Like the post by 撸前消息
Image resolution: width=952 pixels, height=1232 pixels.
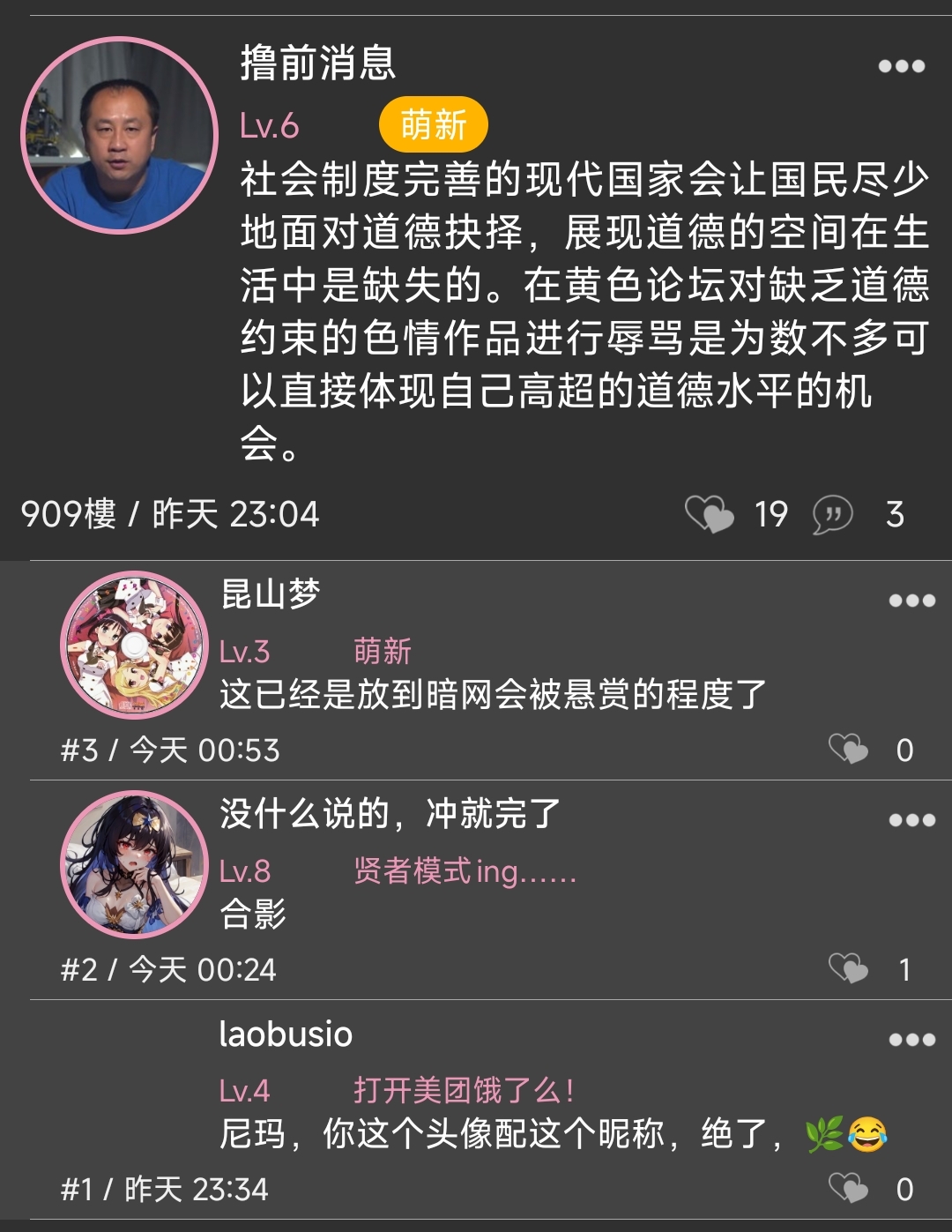coord(710,514)
